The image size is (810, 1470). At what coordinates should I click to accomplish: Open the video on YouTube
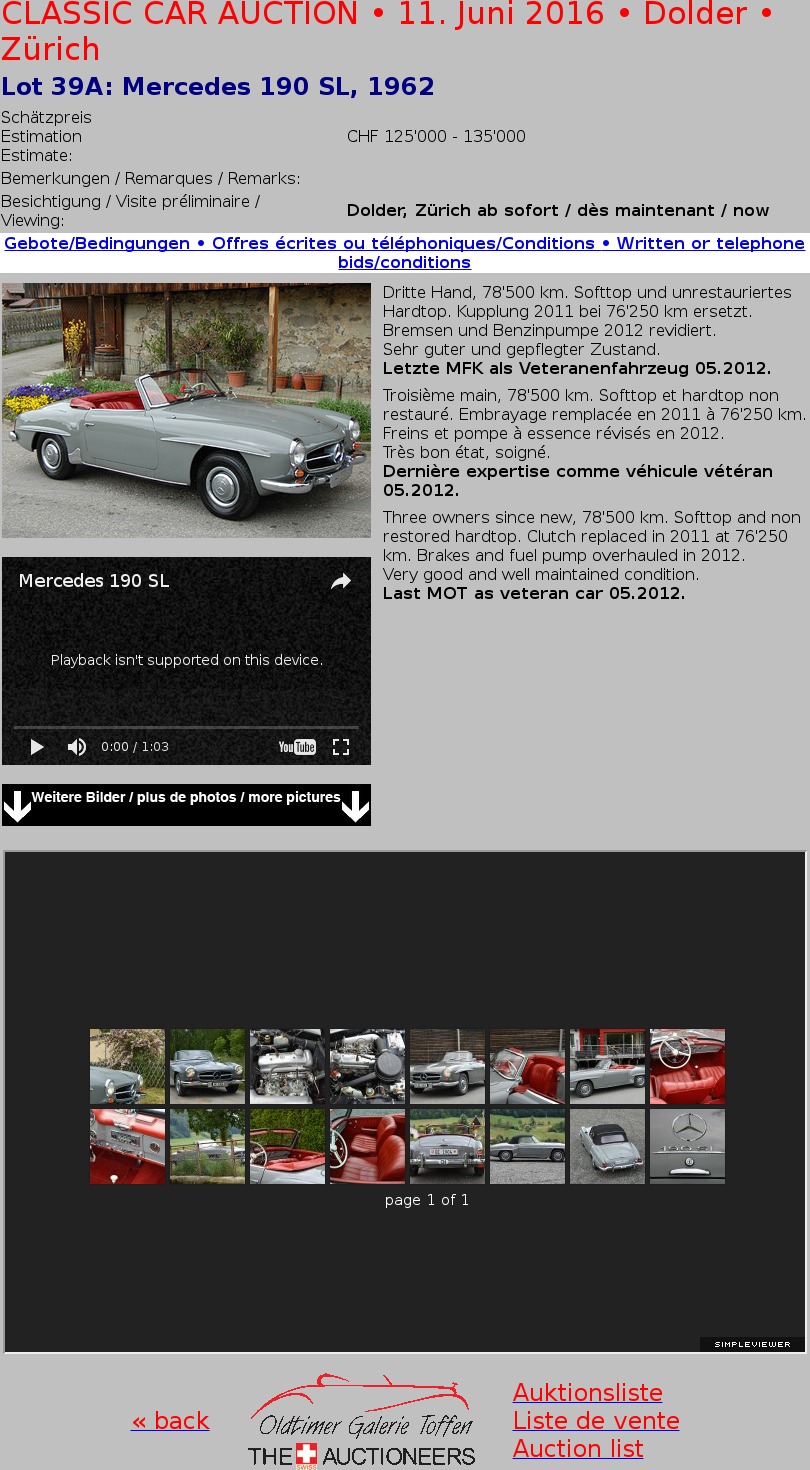pos(297,747)
